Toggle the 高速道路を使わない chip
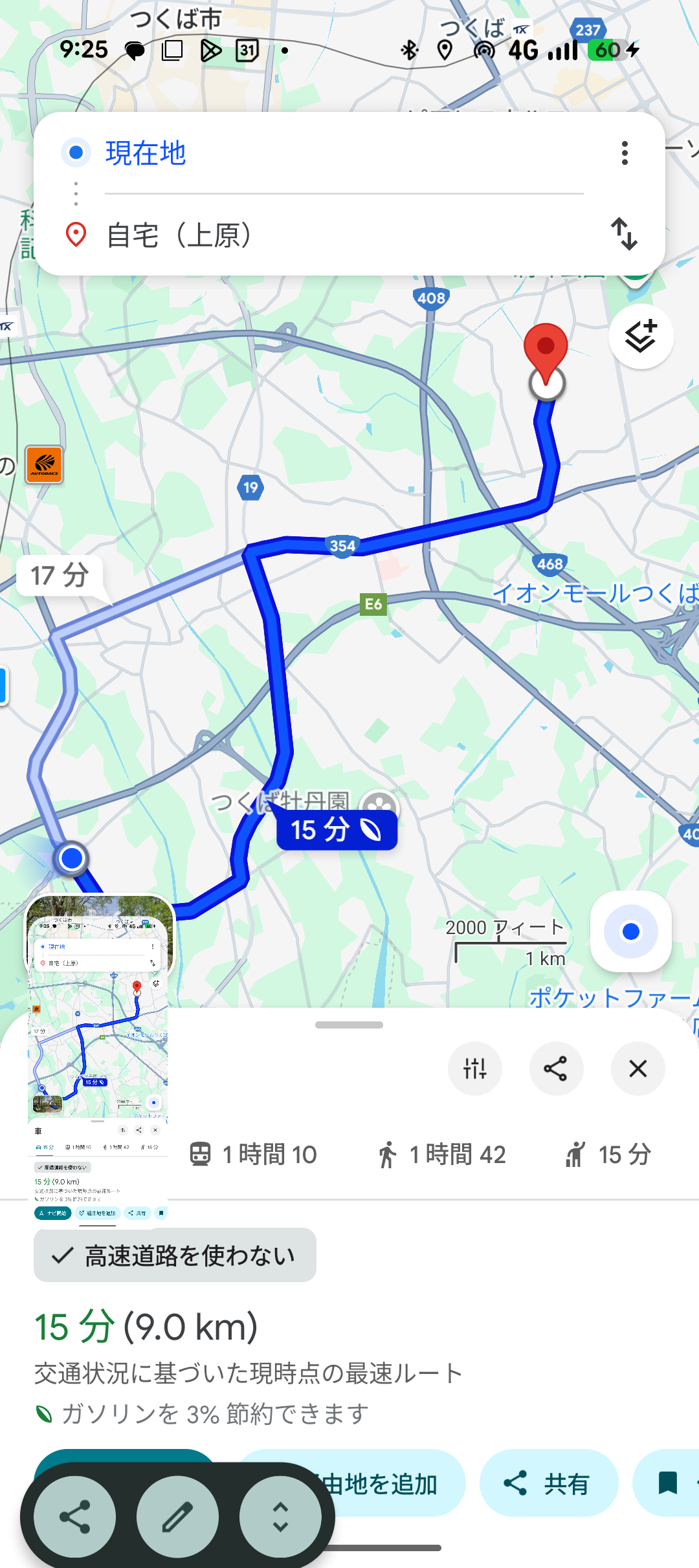The width and height of the screenshot is (699, 1568). [x=175, y=1255]
